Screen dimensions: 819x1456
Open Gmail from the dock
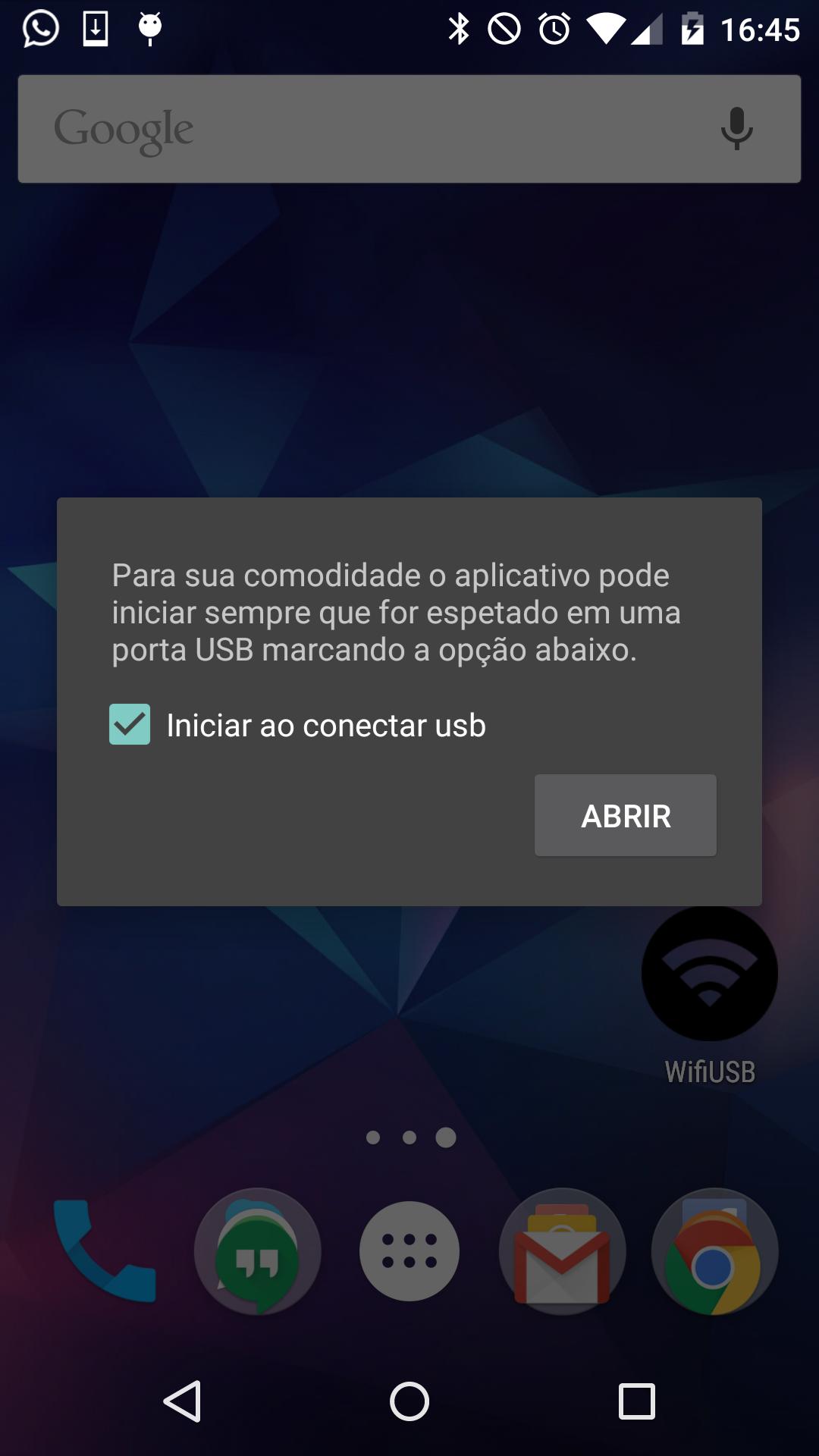561,1252
